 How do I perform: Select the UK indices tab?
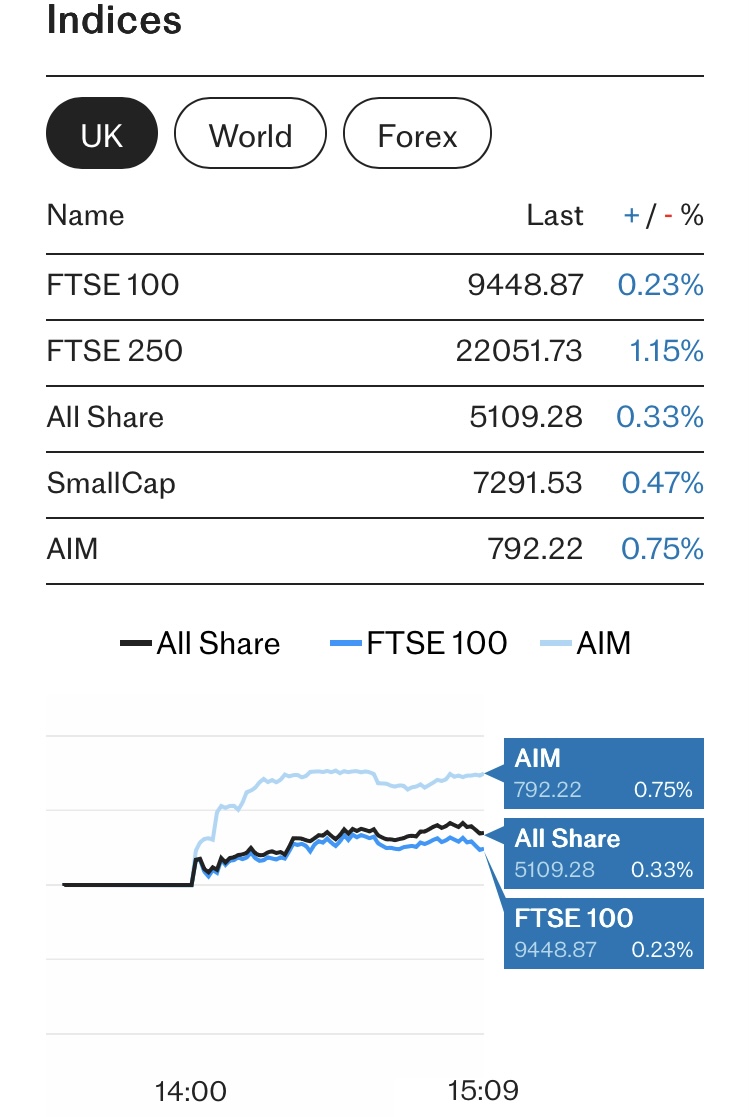[102, 135]
